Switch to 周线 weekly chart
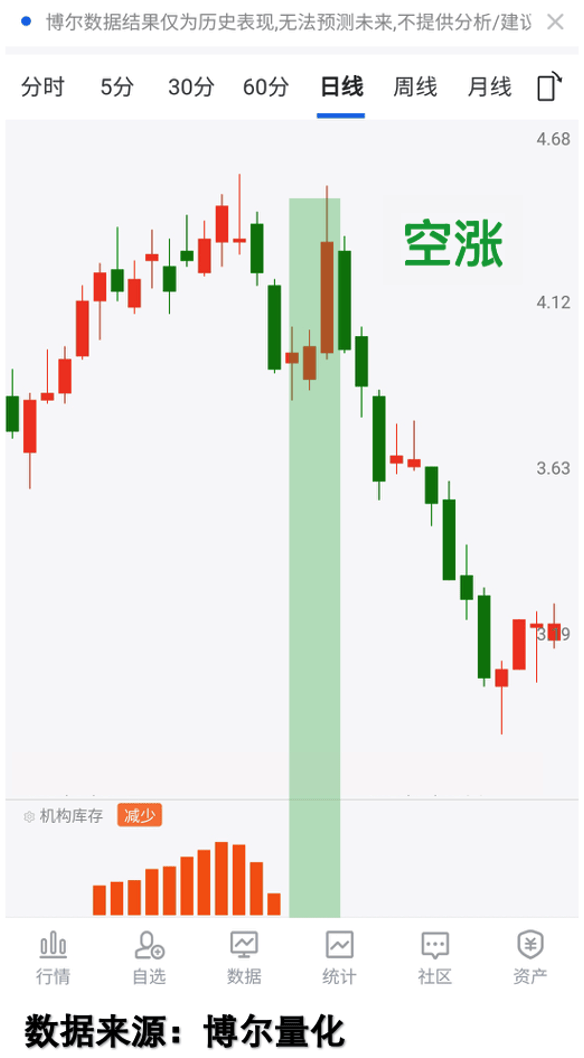This screenshot has width=584, height=1058. tap(415, 87)
